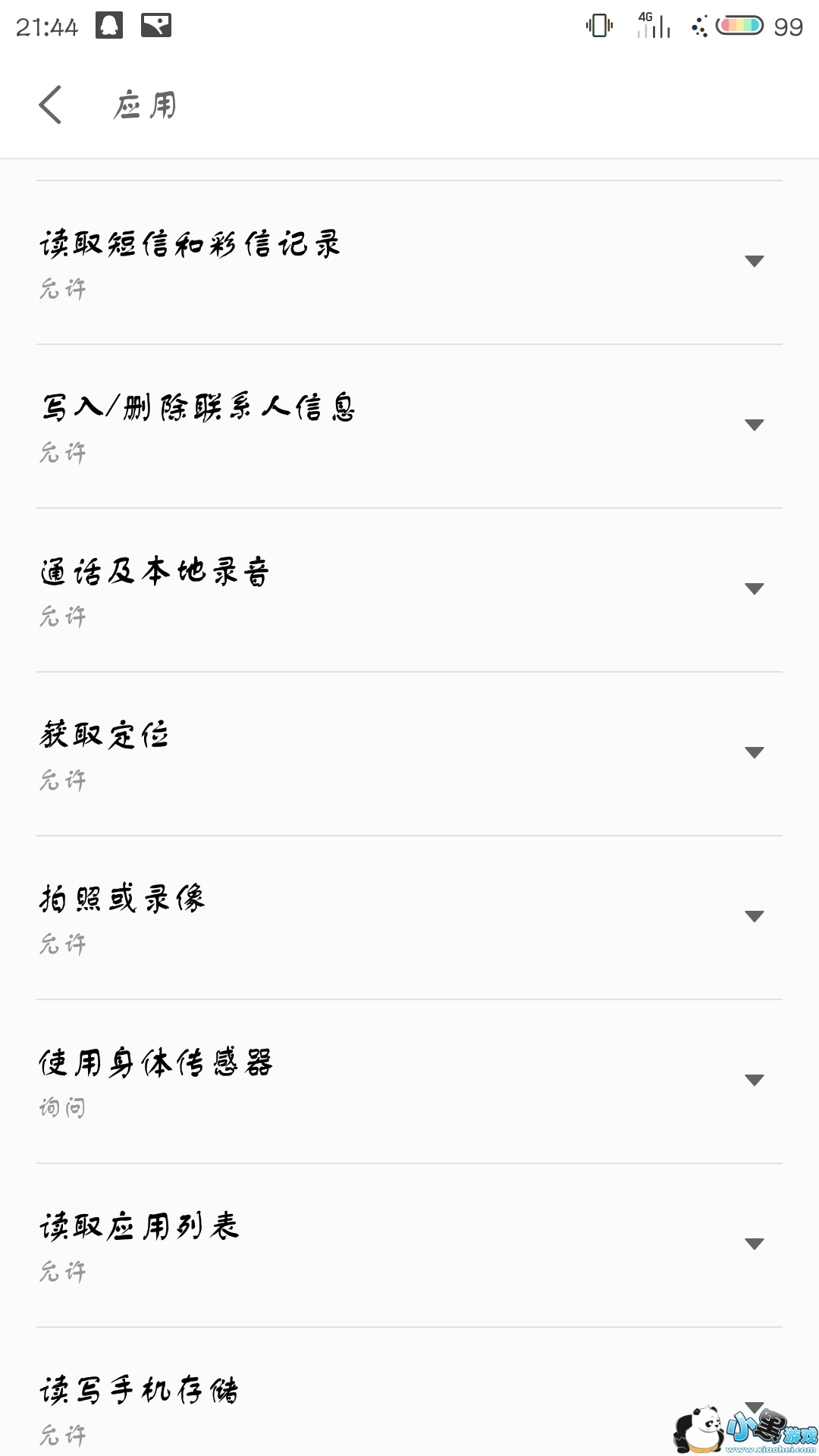819x1456 pixels.
Task: Open 读取应用列表 permission options
Action: pos(754,1244)
